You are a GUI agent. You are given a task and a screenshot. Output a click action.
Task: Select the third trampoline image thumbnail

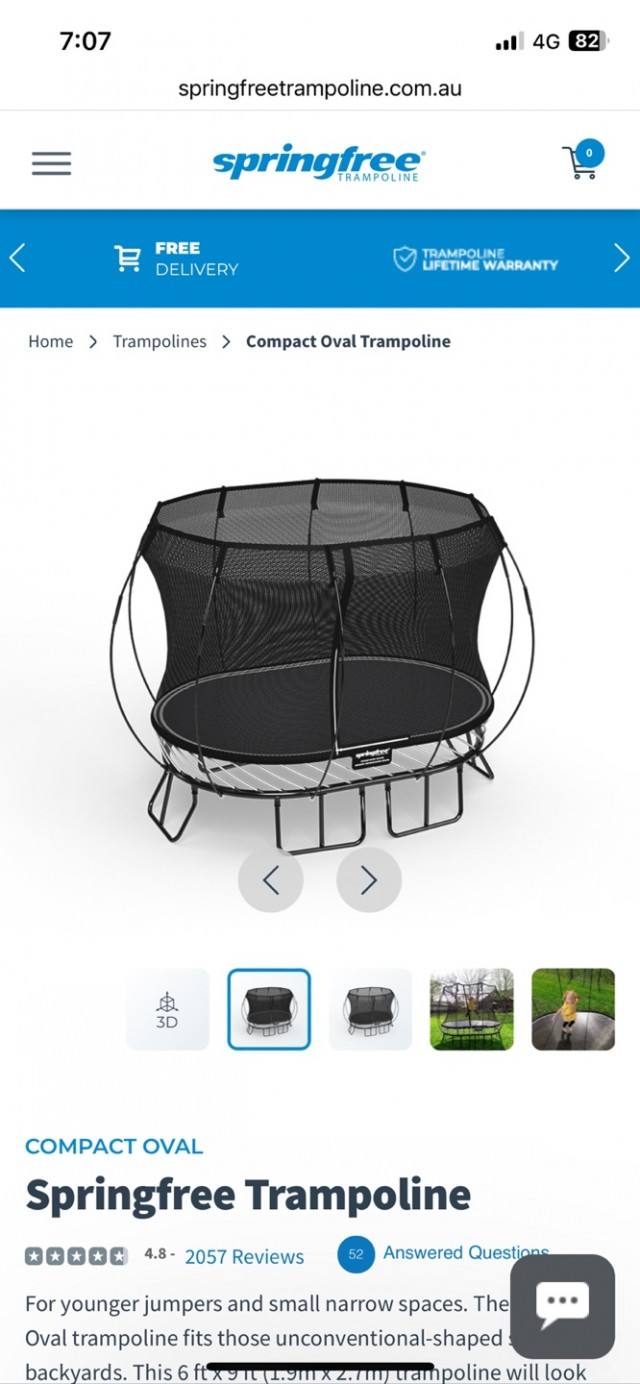370,1009
